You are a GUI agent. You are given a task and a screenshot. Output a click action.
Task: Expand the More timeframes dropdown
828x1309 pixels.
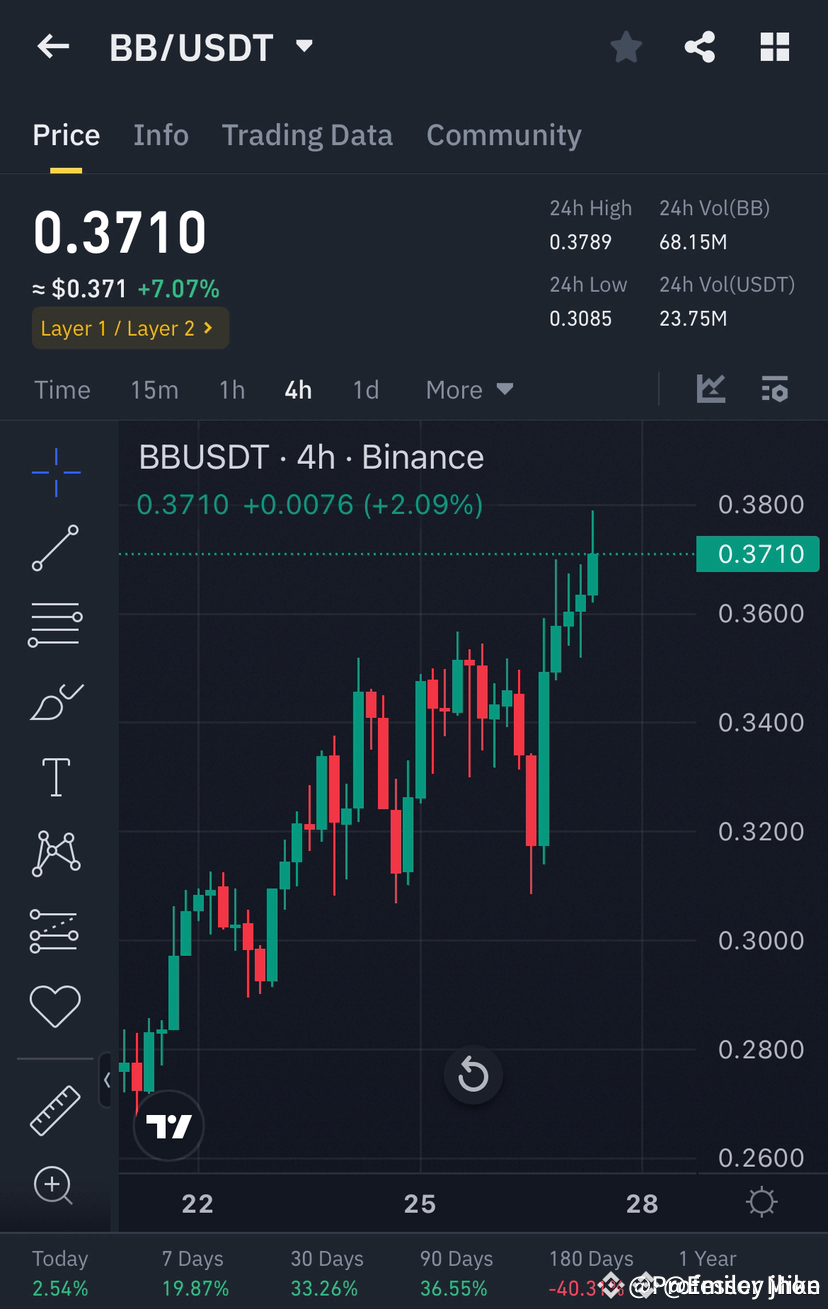(469, 389)
